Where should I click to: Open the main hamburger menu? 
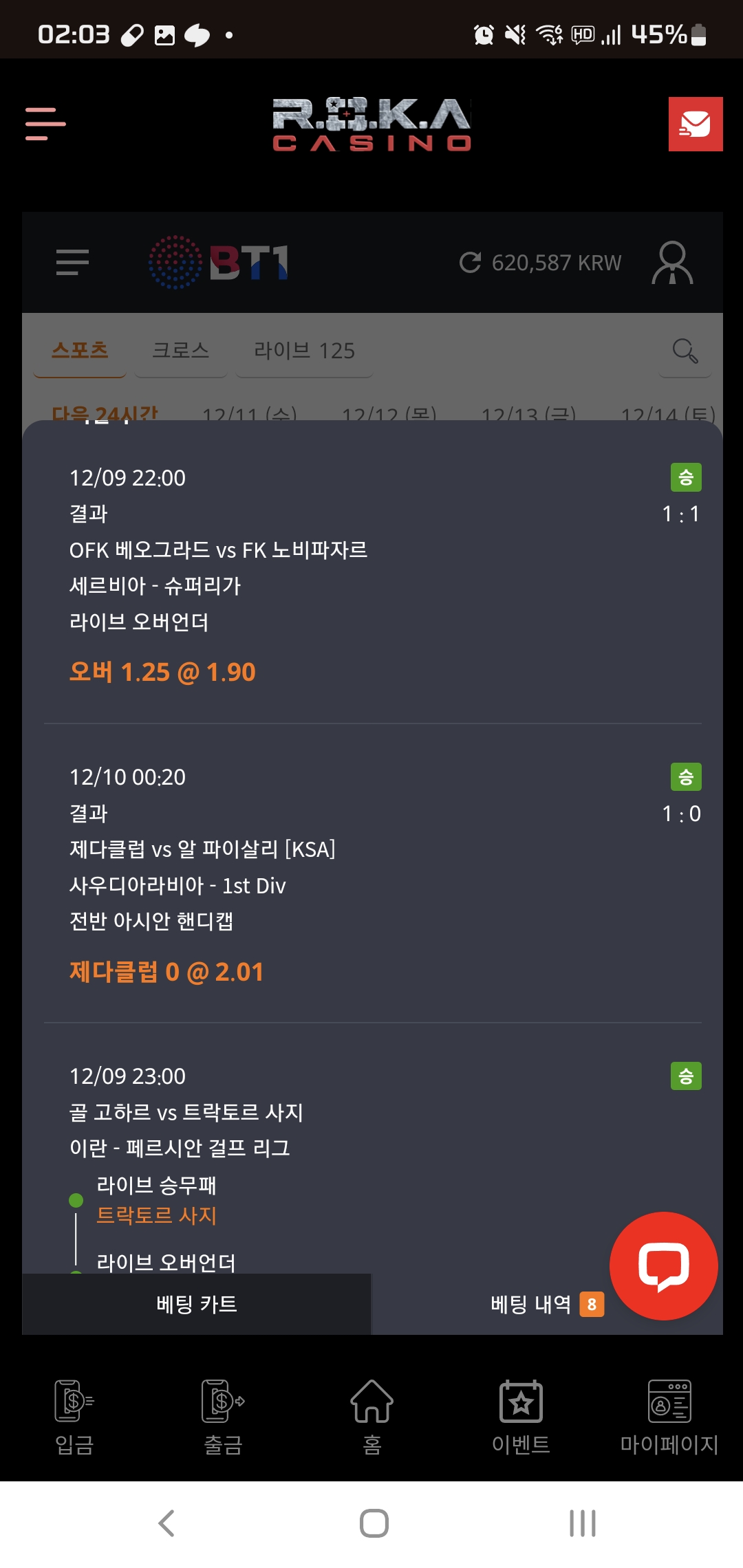coord(45,124)
